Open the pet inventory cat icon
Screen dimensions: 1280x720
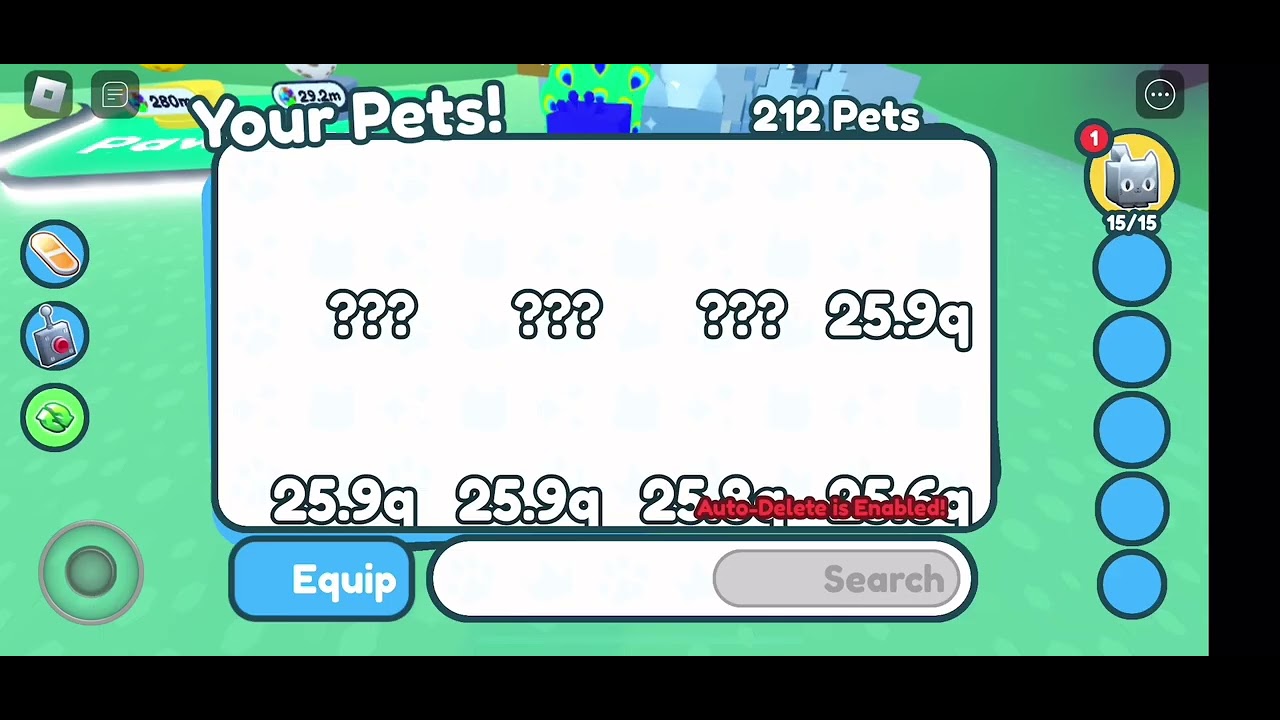pos(1132,177)
